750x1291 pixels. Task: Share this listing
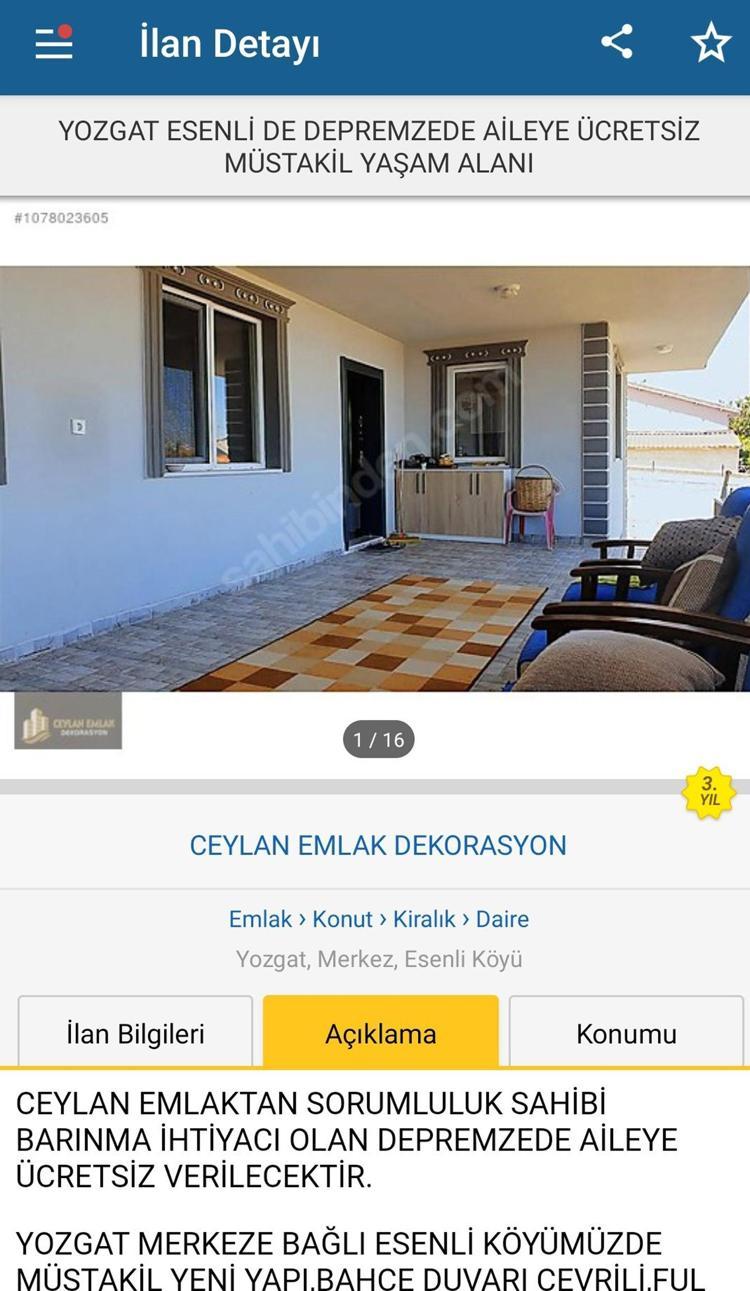coord(616,42)
